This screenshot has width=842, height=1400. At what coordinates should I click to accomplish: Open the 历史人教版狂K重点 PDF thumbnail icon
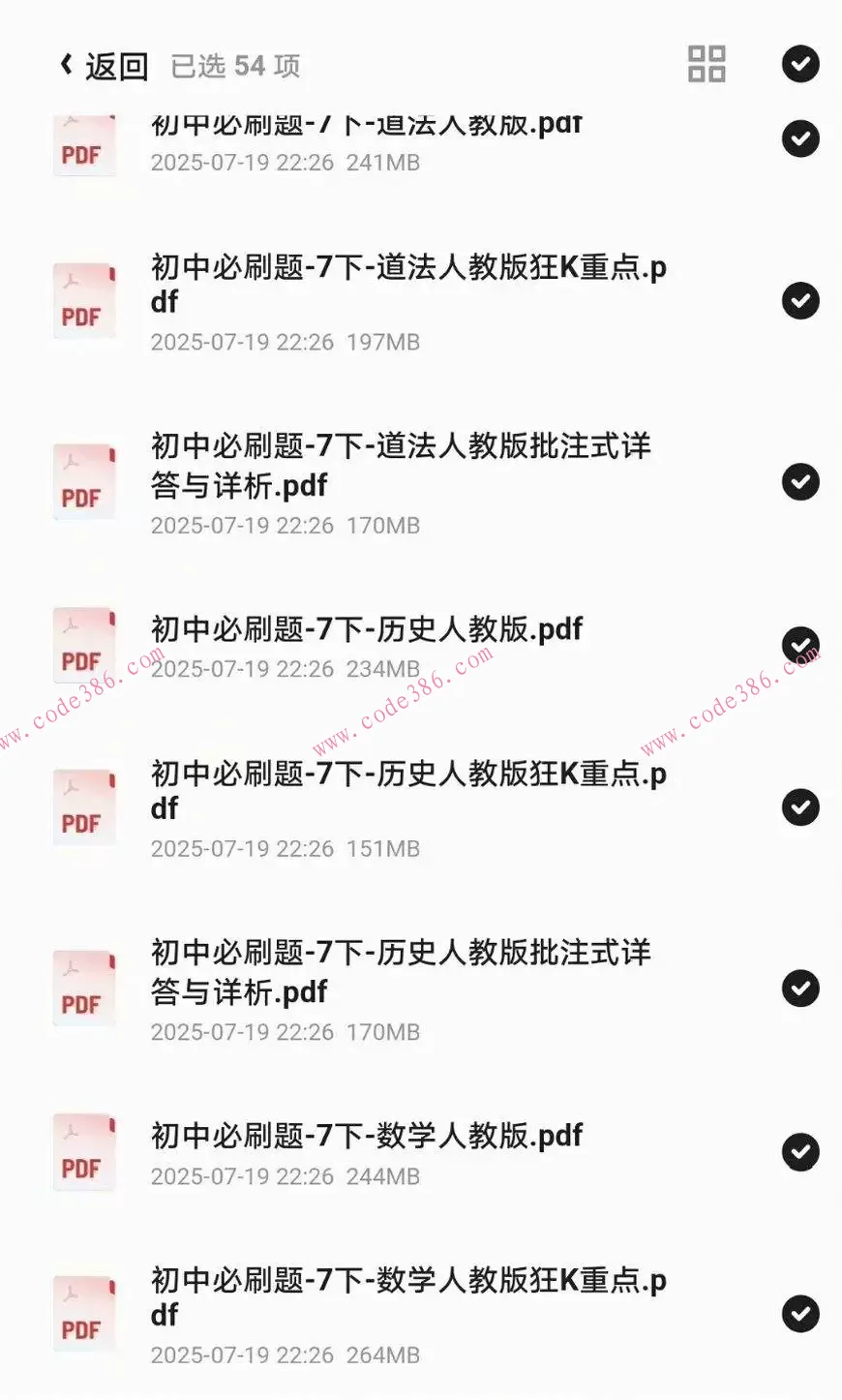(x=84, y=807)
